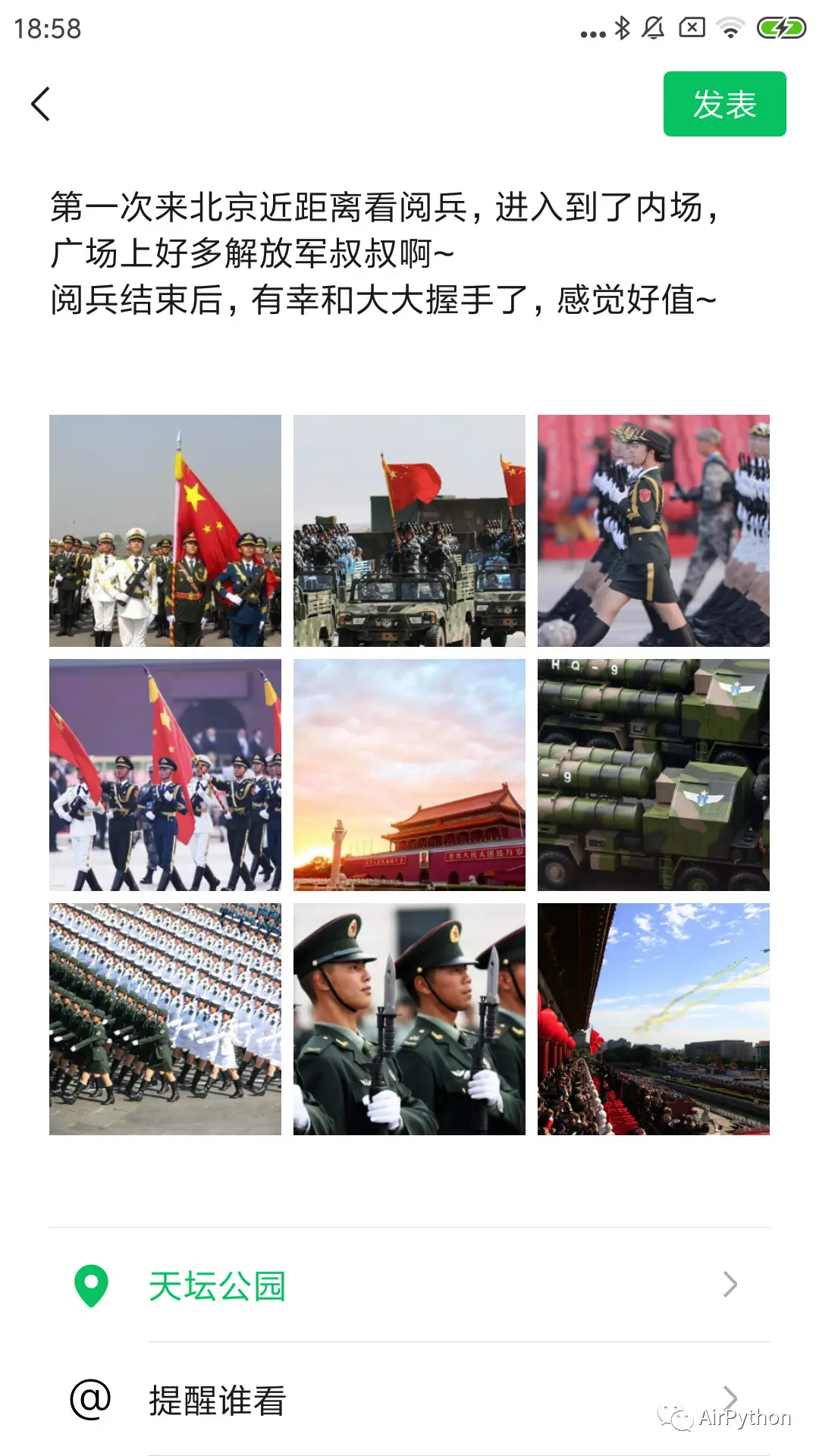Open the honor guard photo with white uniforms

165,531
